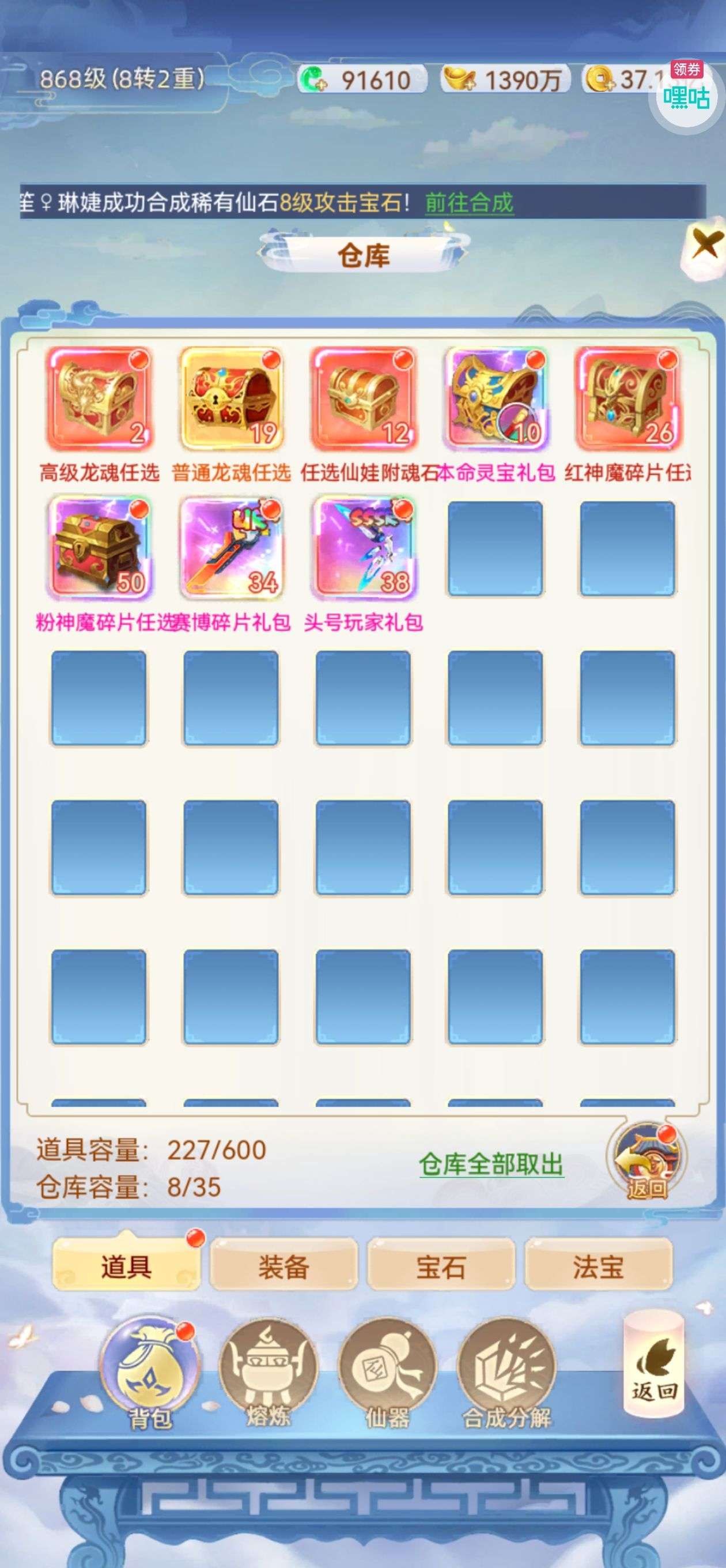
Task: Select the 头号玩家礼包 item
Action: pyautogui.click(x=364, y=548)
